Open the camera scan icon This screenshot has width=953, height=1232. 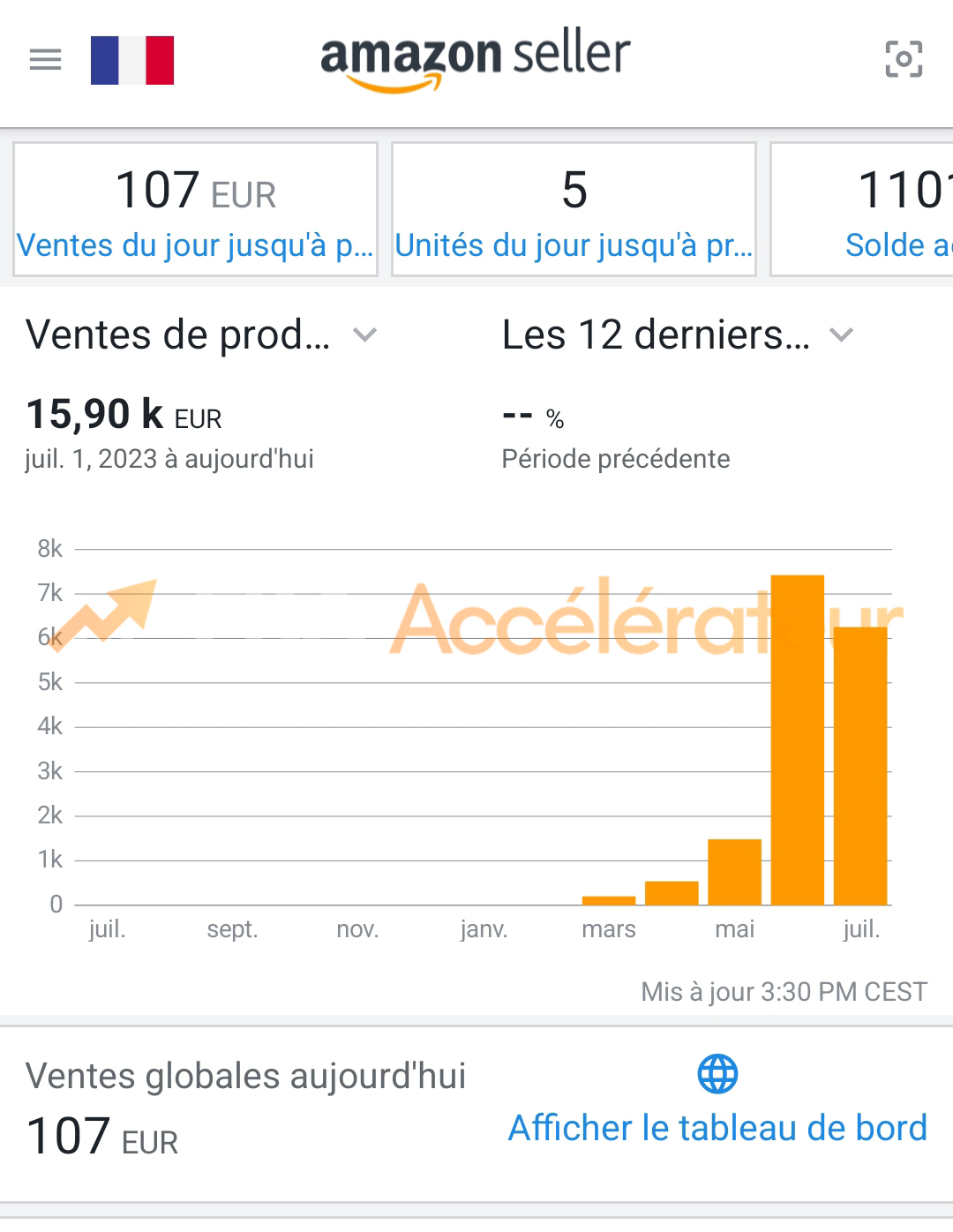coord(904,59)
